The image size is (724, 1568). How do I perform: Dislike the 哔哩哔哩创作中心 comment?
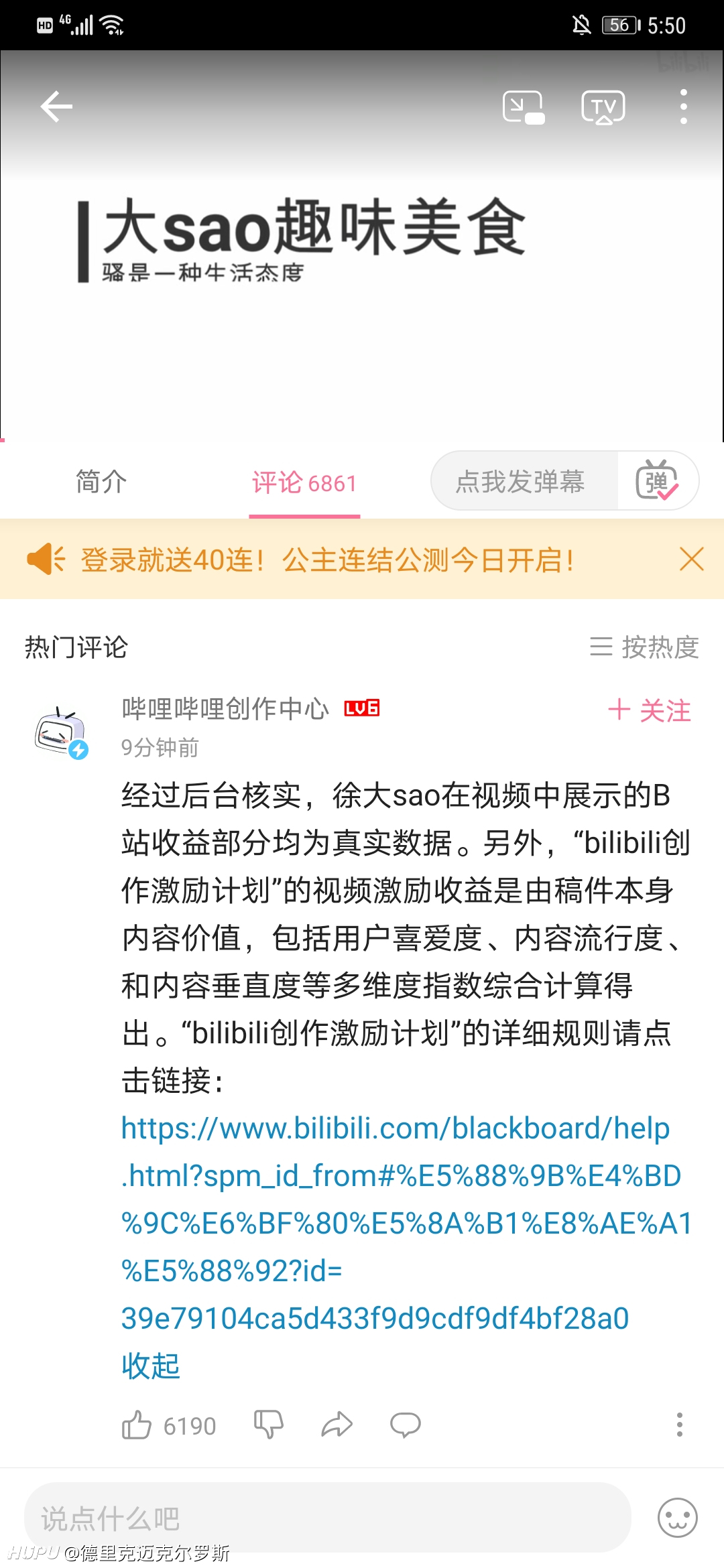(x=269, y=1424)
